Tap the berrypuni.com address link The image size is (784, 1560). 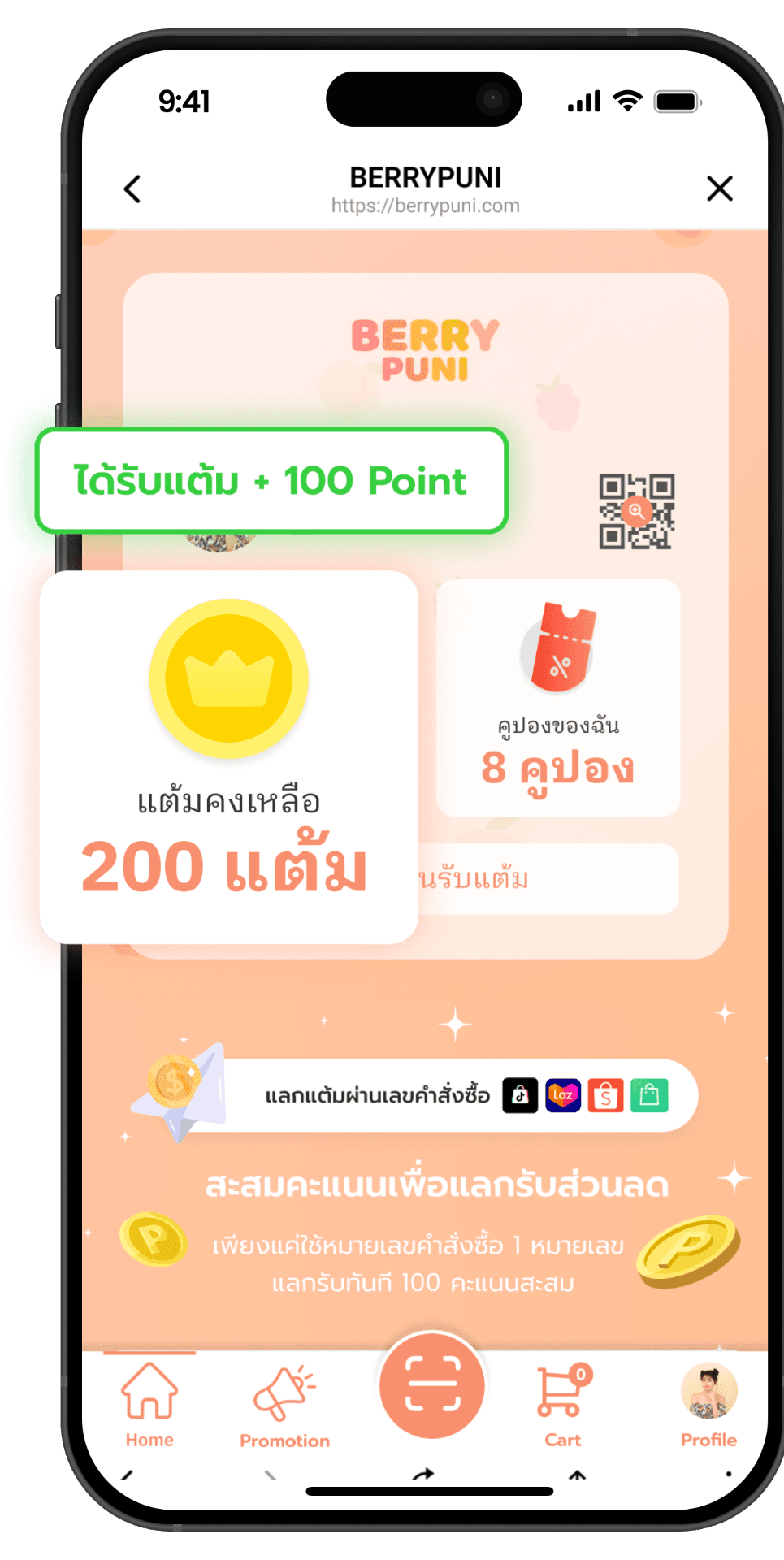click(424, 206)
